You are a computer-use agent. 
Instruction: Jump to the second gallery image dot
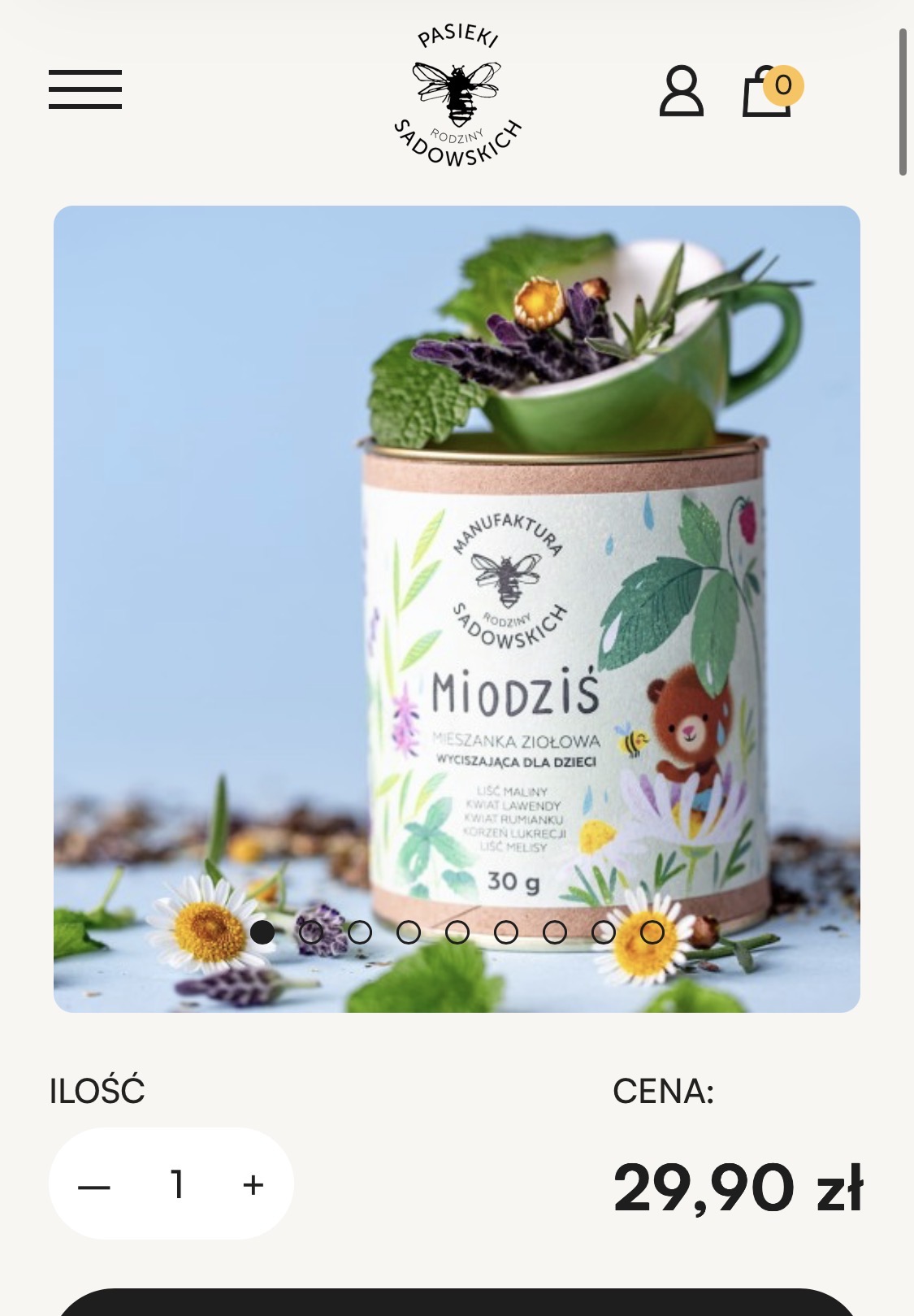tap(311, 932)
